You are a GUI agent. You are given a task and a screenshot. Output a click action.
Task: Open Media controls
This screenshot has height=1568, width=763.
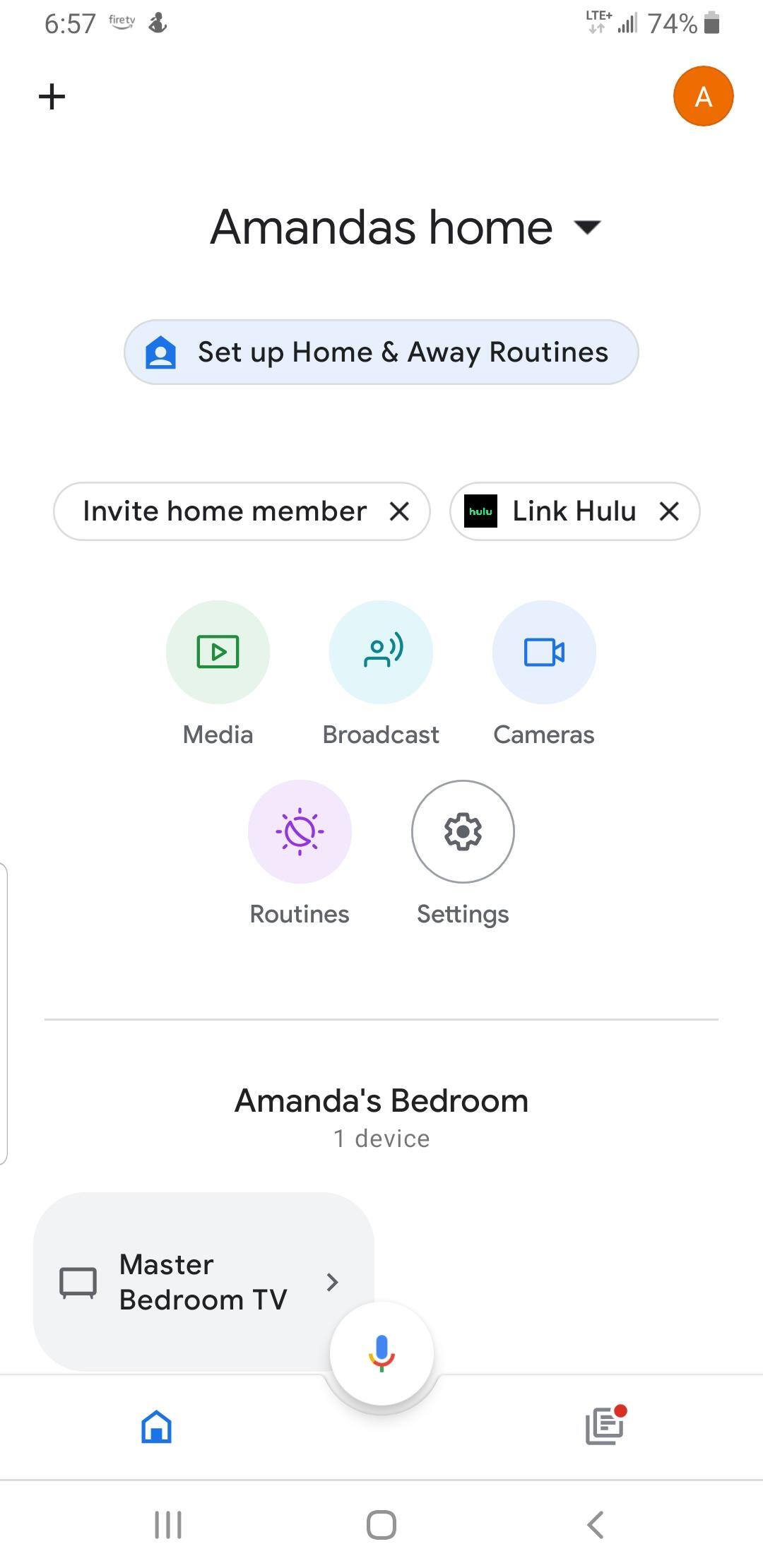coord(218,652)
